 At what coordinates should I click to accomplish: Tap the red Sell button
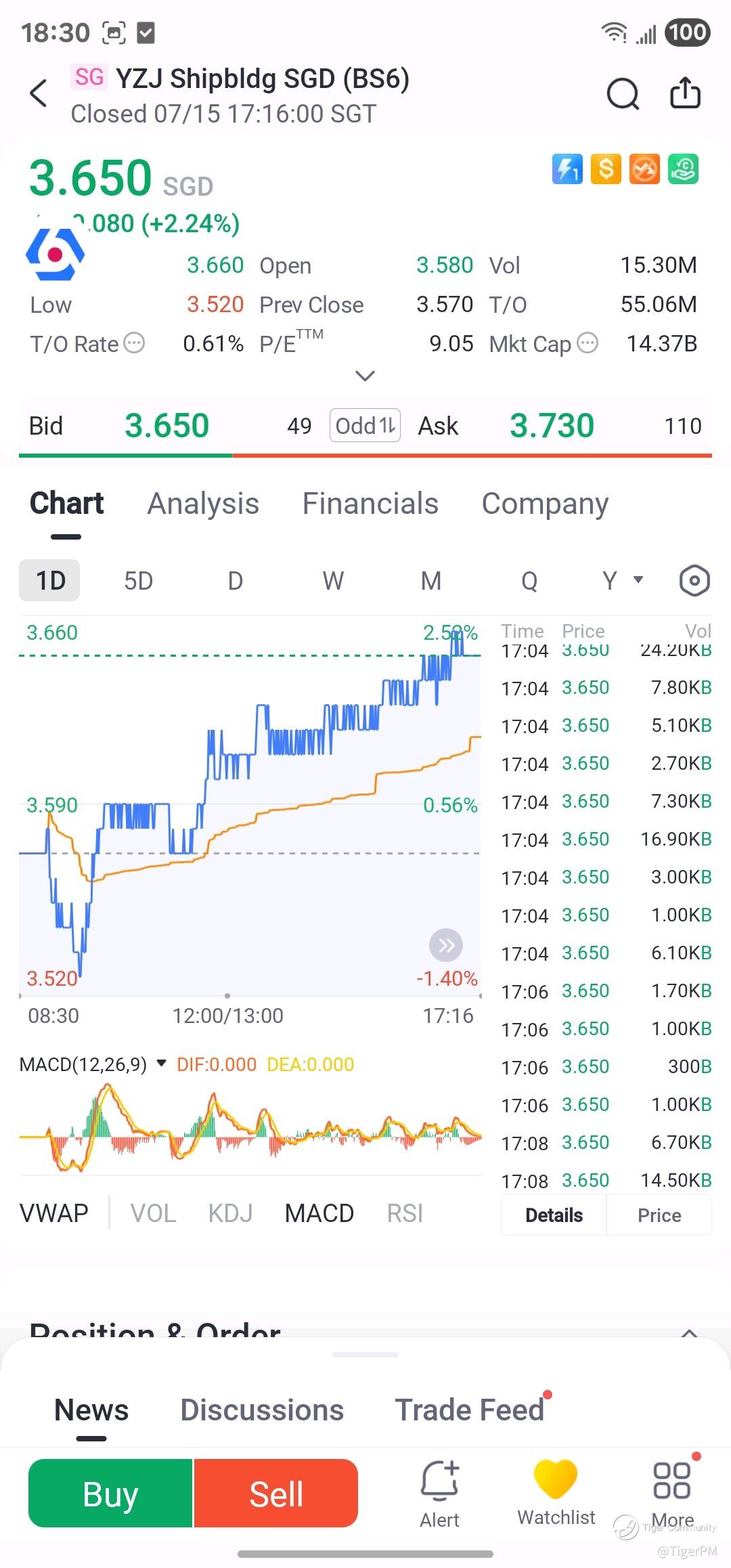(276, 1494)
